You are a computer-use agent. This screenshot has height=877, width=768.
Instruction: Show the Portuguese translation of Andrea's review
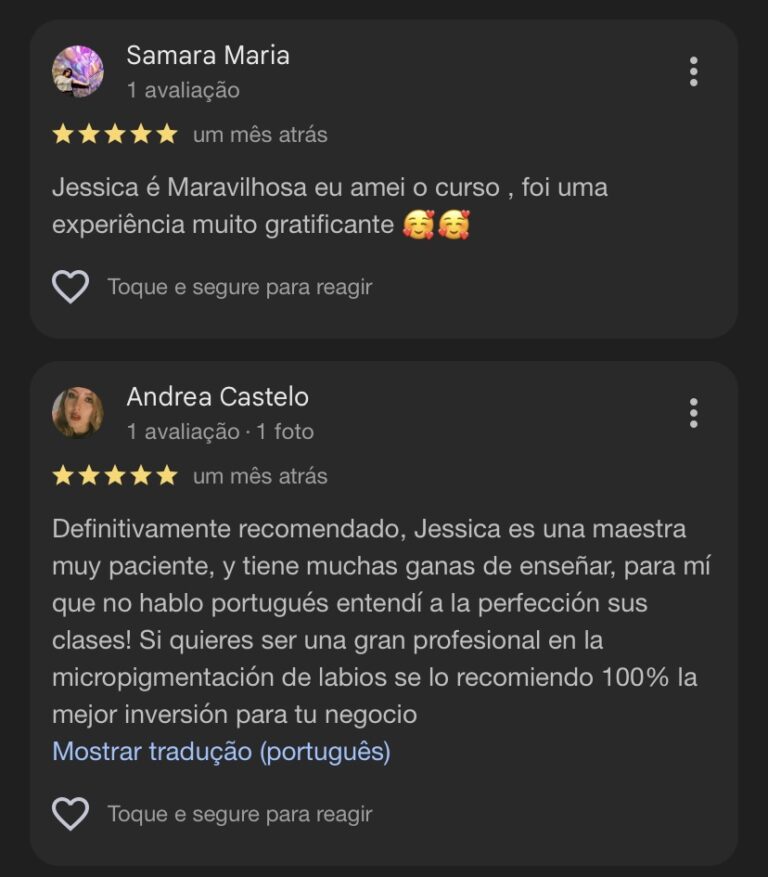coord(222,751)
